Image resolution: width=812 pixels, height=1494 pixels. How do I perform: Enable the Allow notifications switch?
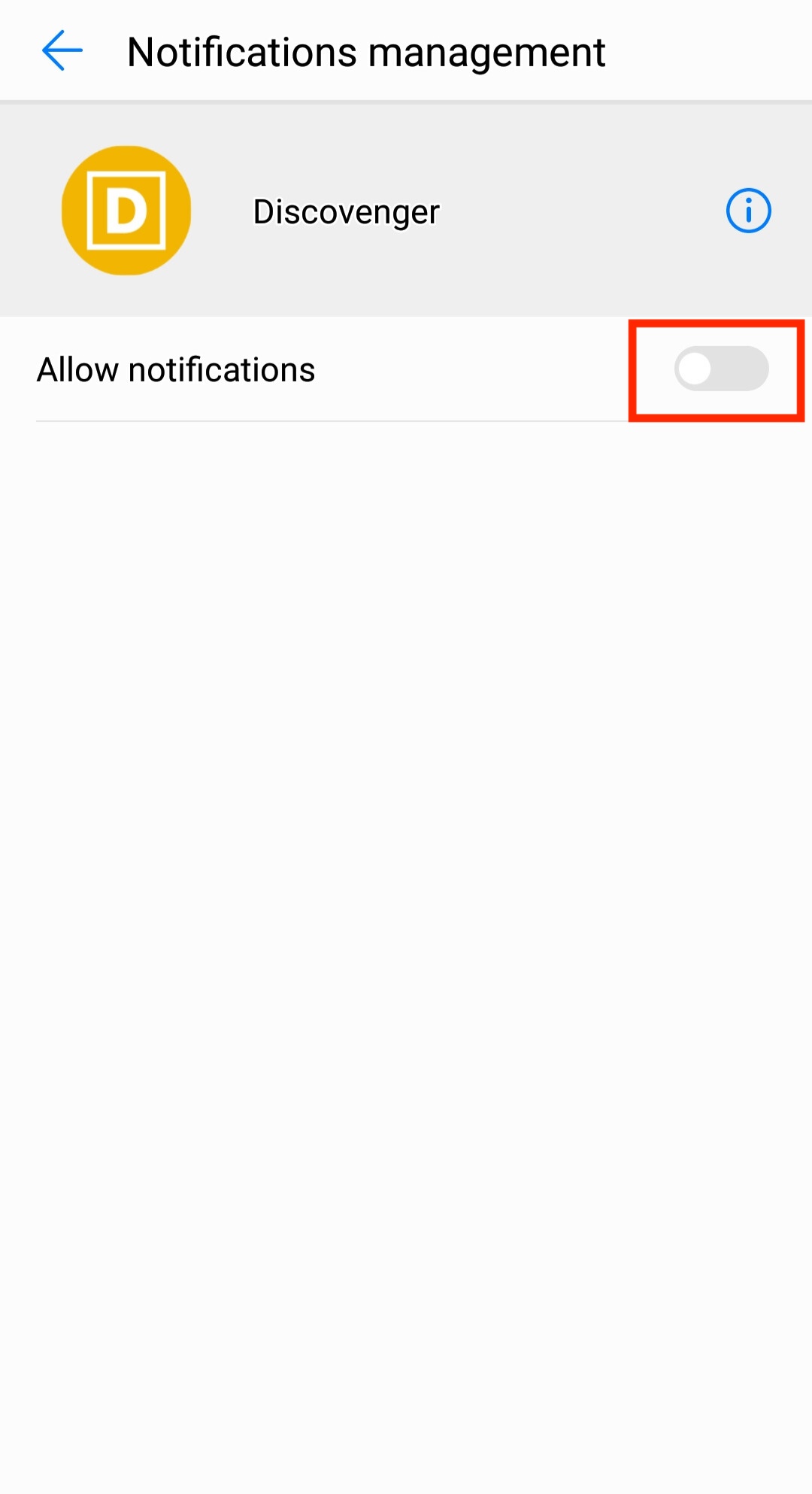(720, 369)
